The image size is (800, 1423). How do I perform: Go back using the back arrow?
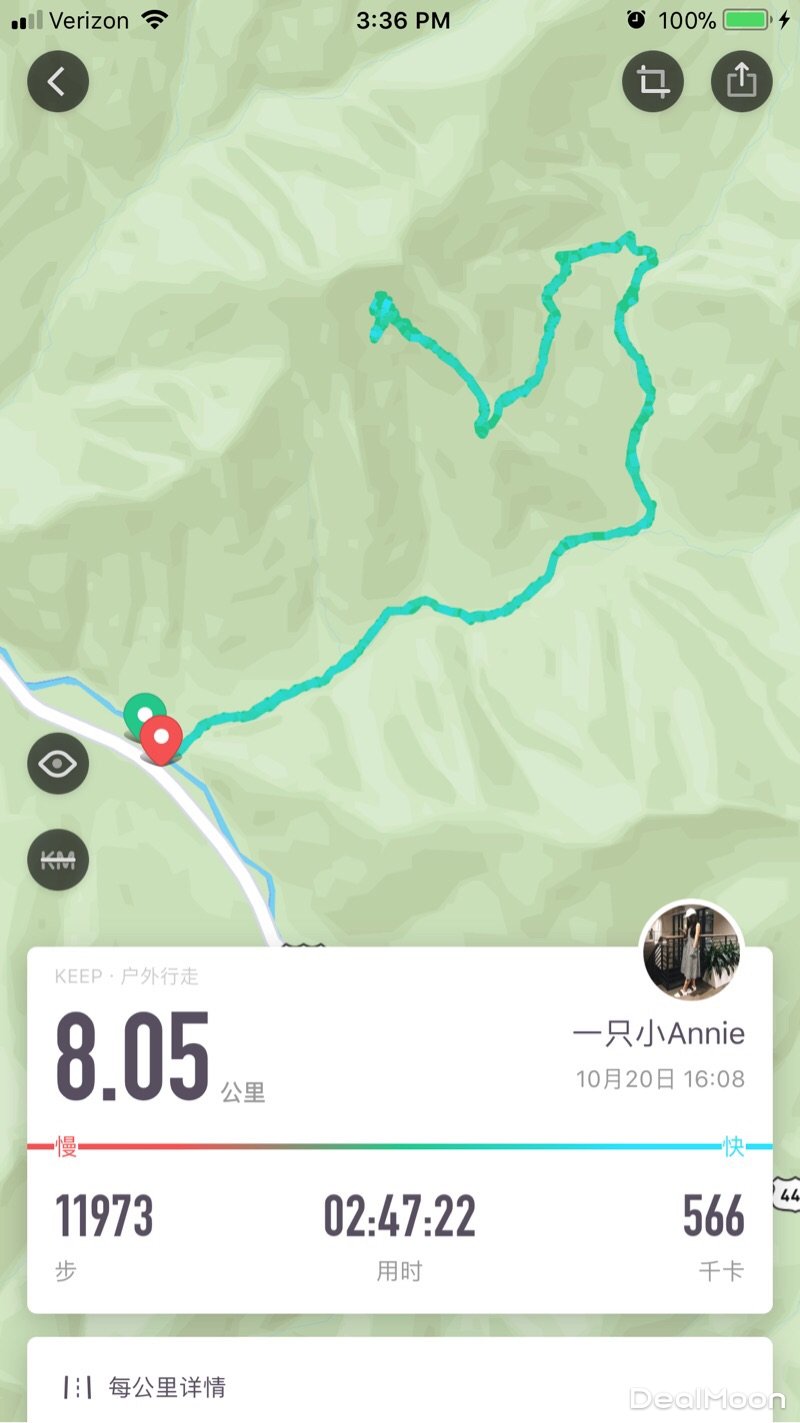[x=58, y=81]
